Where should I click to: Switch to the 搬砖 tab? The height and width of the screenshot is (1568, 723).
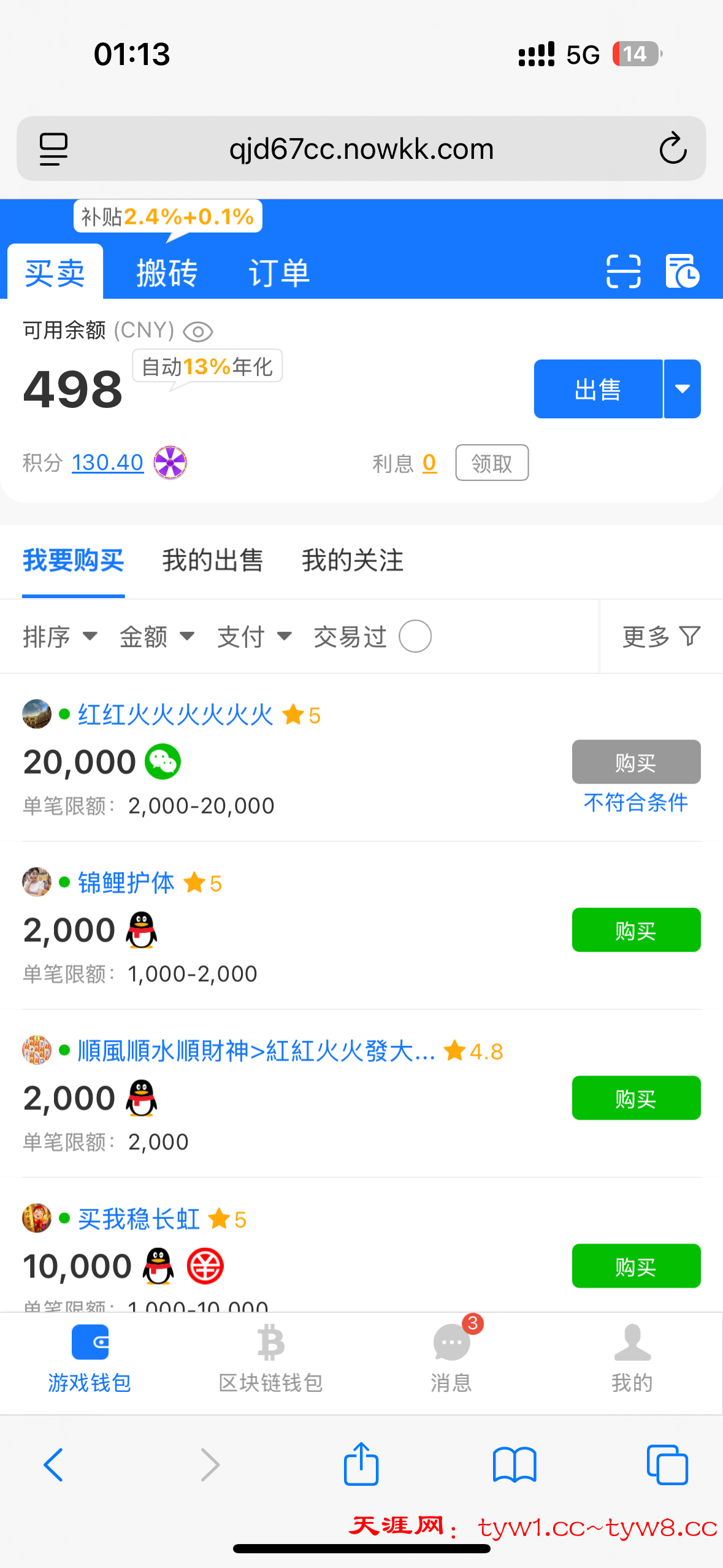(x=167, y=273)
